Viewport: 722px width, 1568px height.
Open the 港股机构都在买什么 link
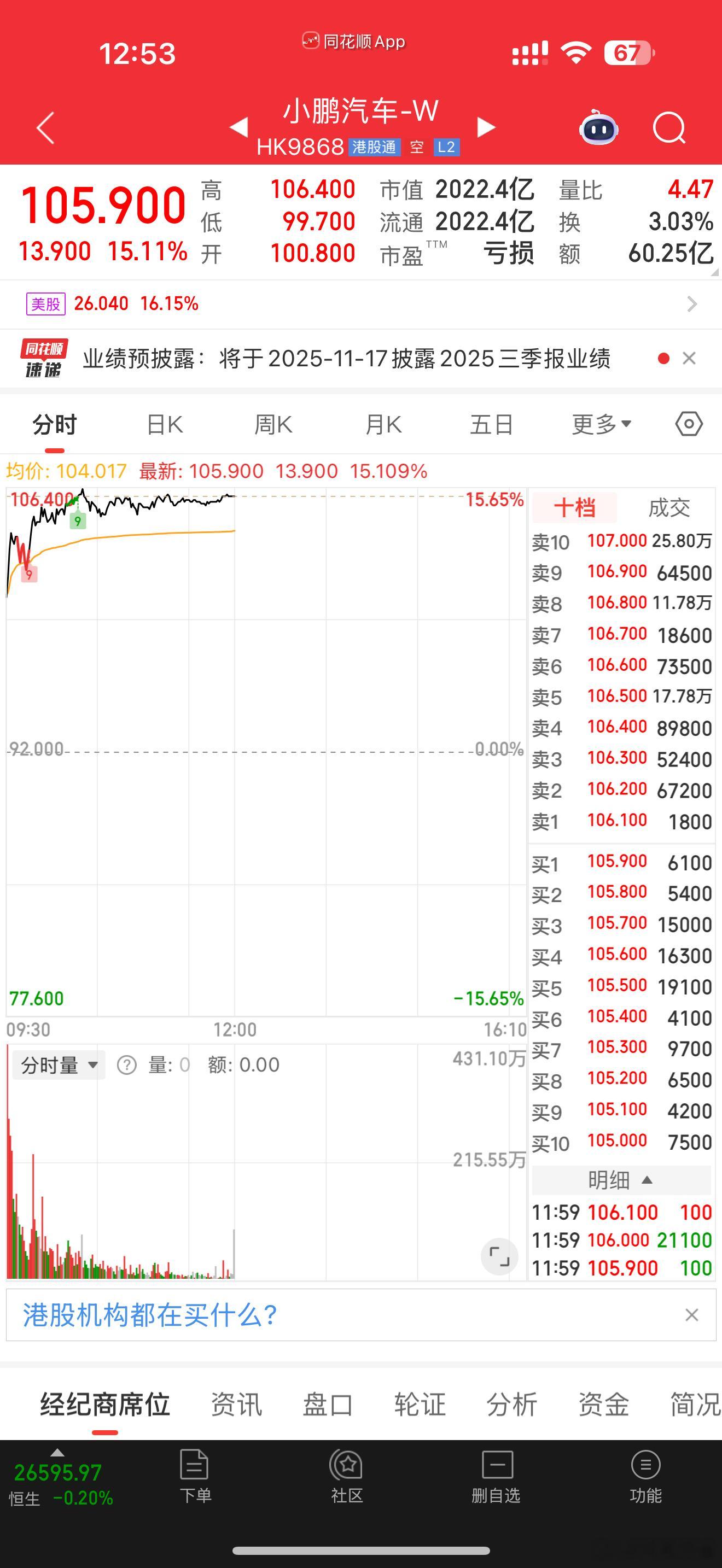pos(150,1315)
